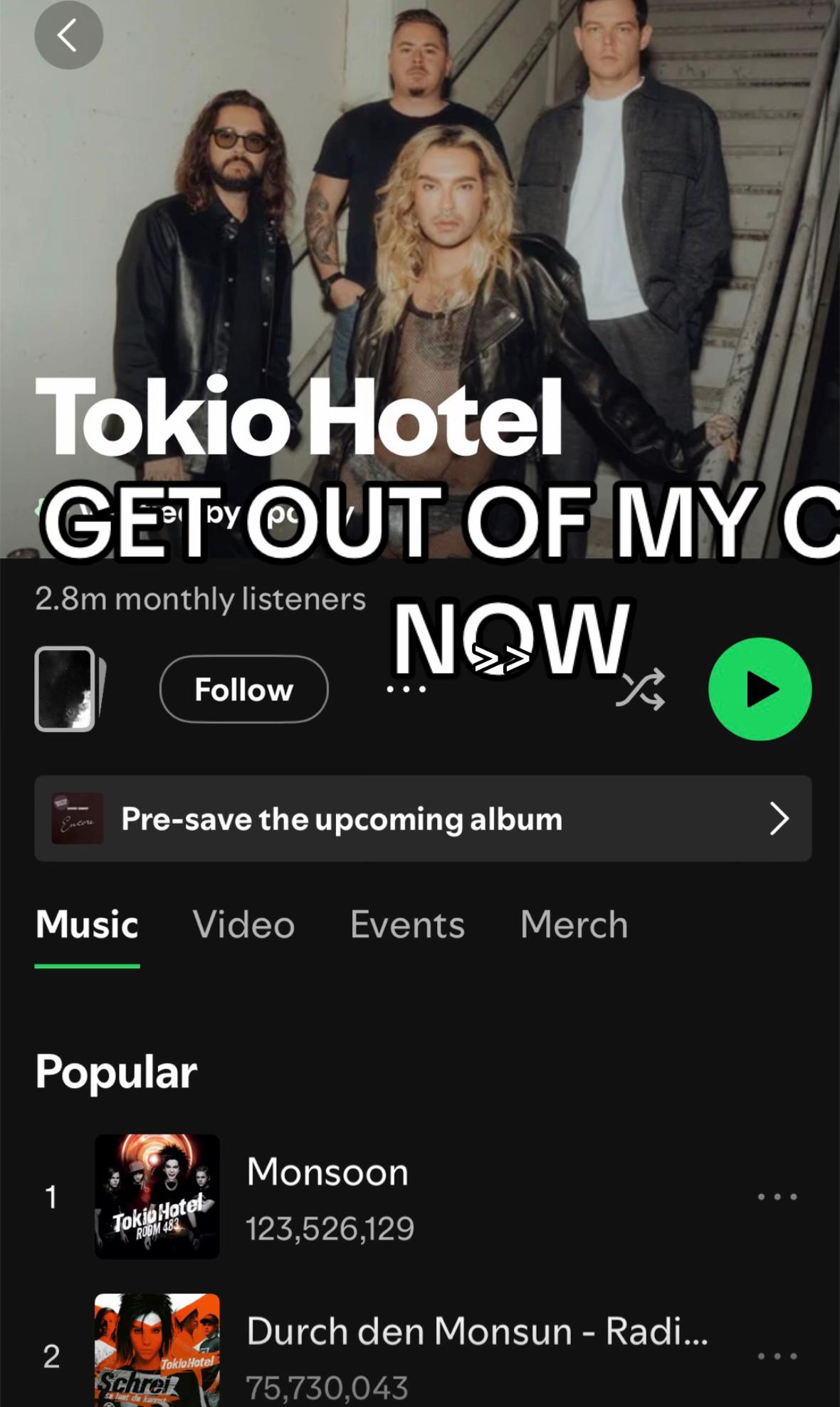Open the Pre-save the upcoming album banner
The height and width of the screenshot is (1407, 840).
(423, 818)
